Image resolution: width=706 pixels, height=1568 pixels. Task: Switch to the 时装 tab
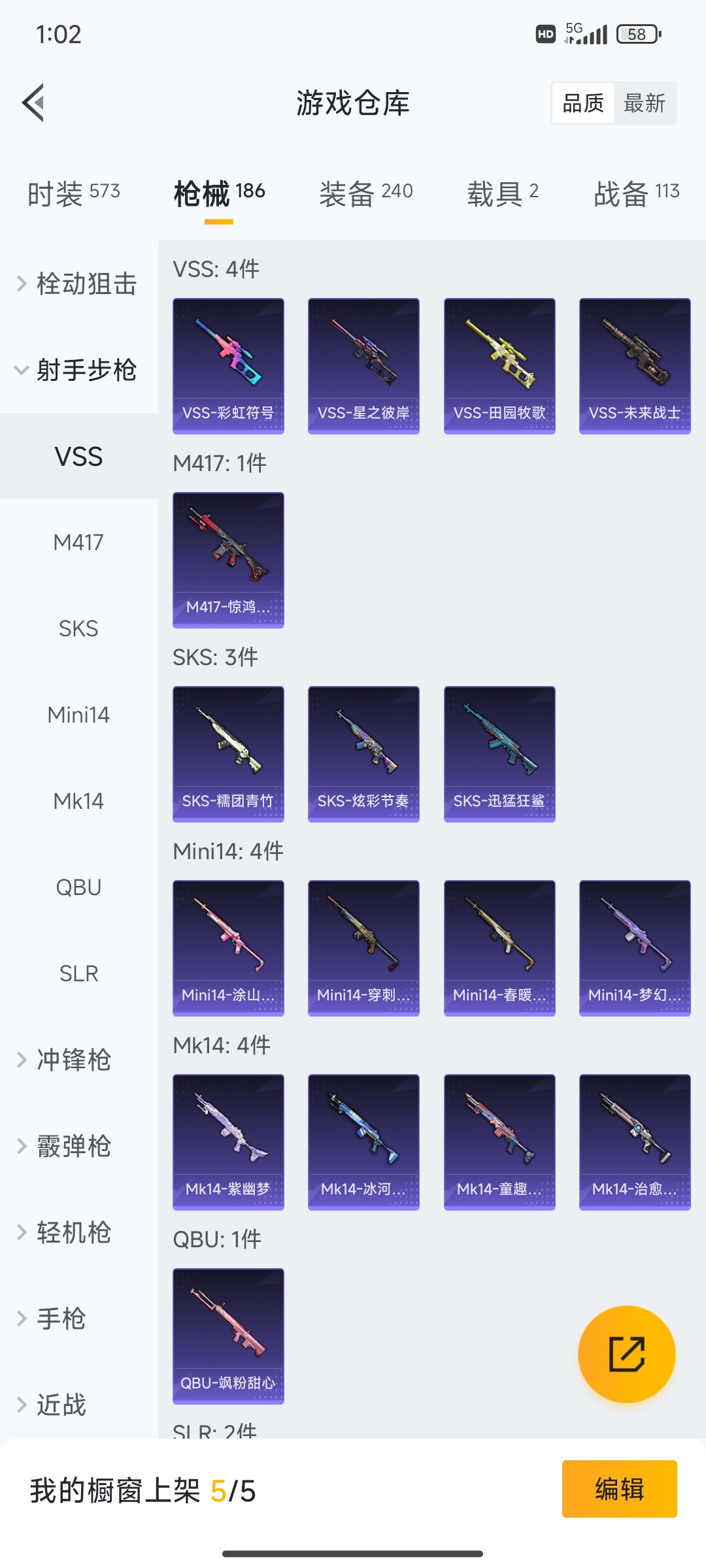(74, 193)
